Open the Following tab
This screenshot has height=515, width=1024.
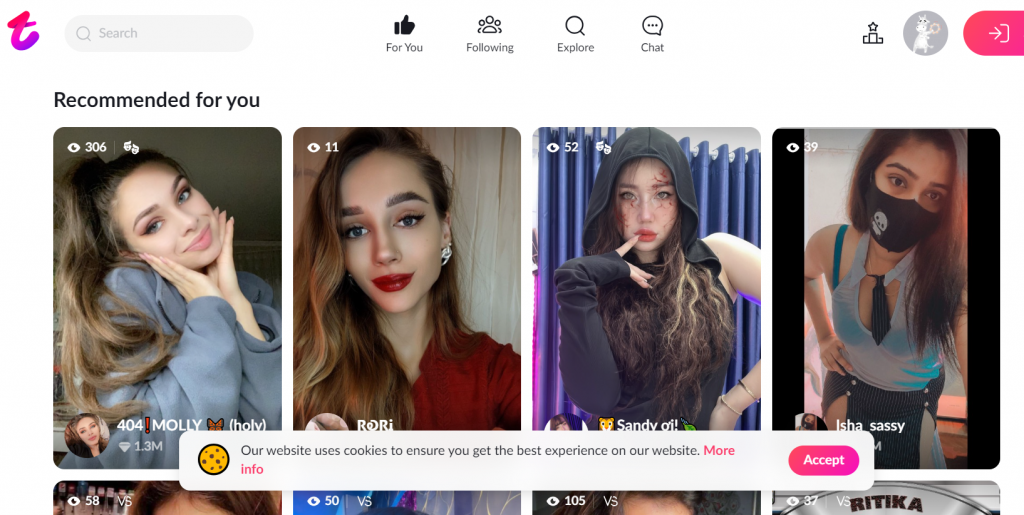(x=489, y=34)
